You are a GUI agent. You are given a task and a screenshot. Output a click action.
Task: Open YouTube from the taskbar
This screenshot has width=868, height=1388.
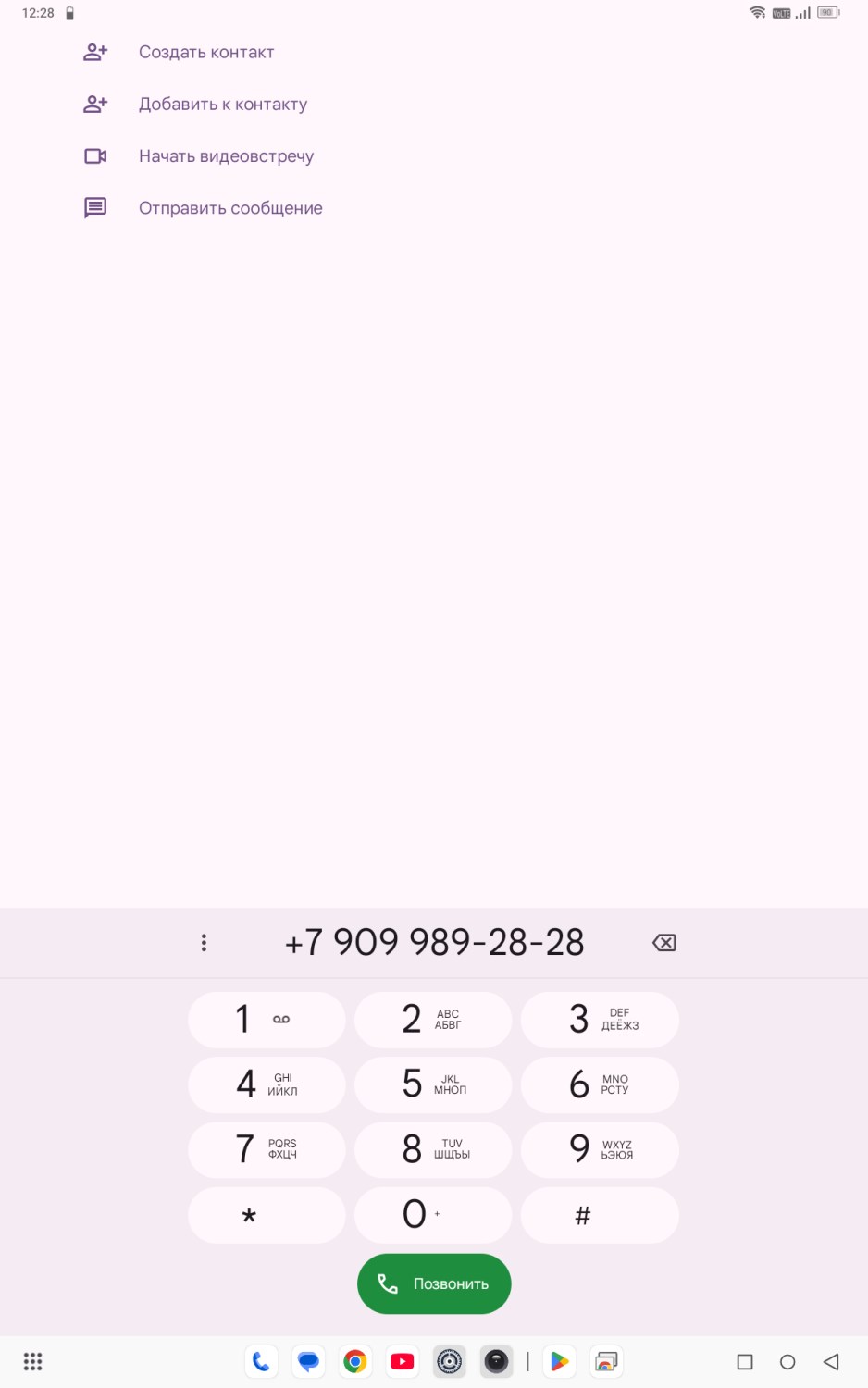[403, 1361]
